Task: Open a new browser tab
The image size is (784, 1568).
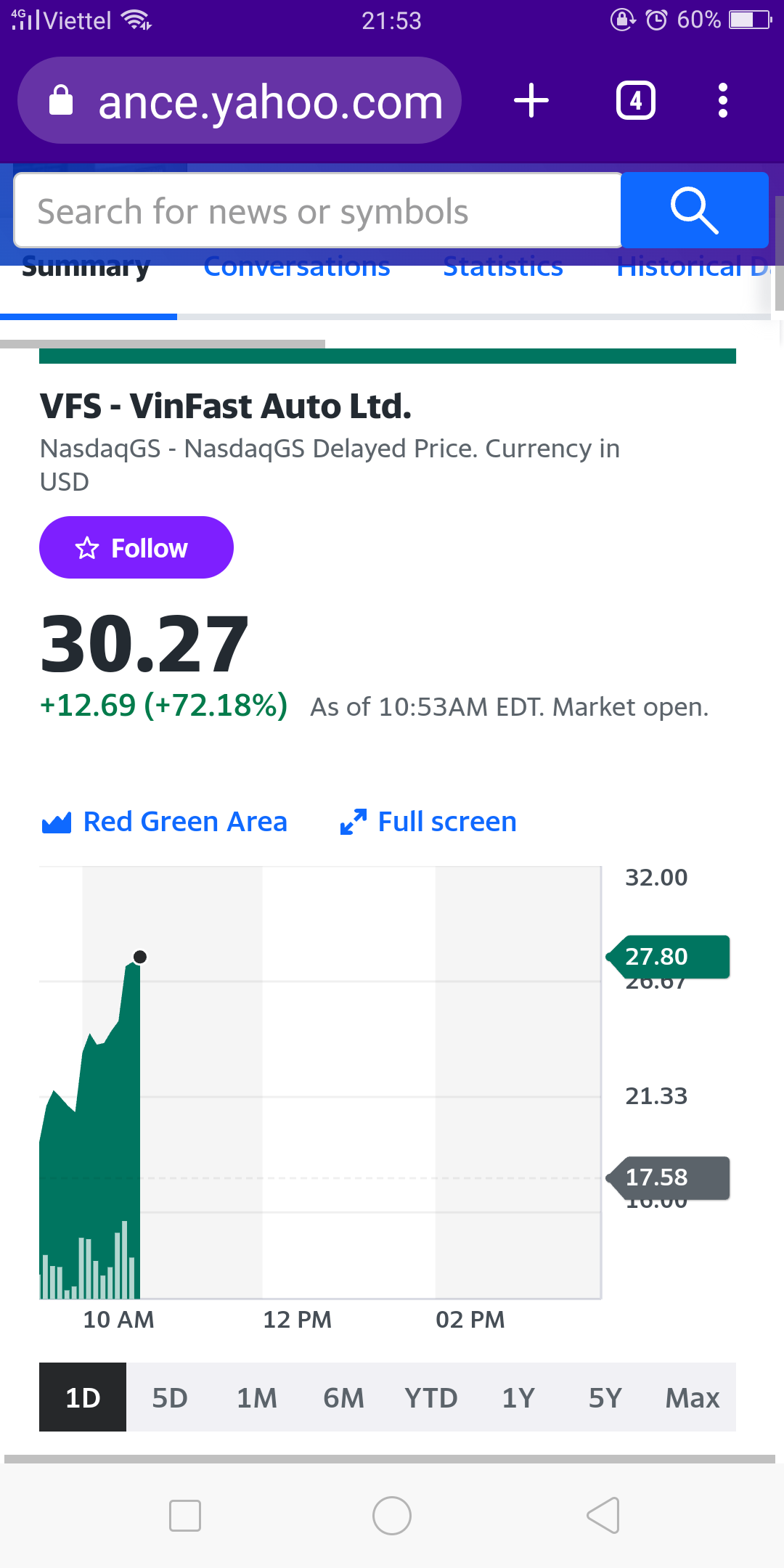Action: 531,100
